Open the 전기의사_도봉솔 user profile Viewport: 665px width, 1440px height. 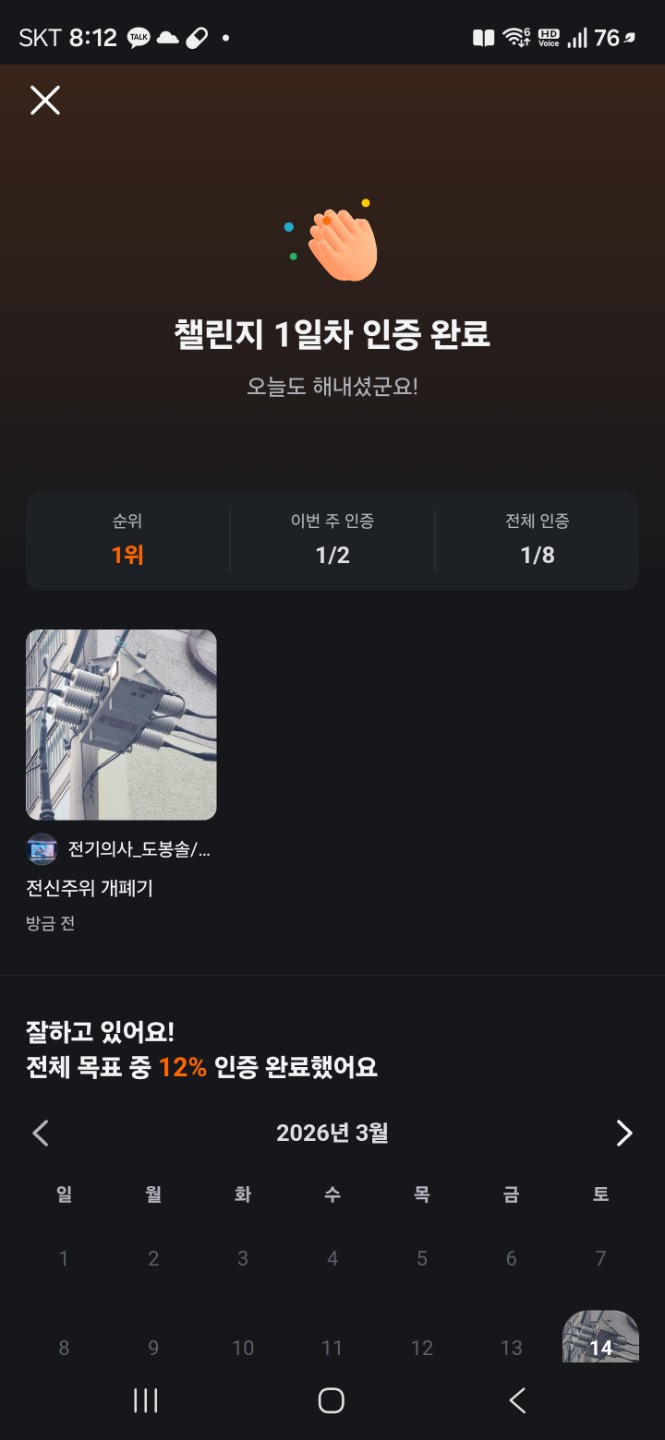tap(120, 850)
